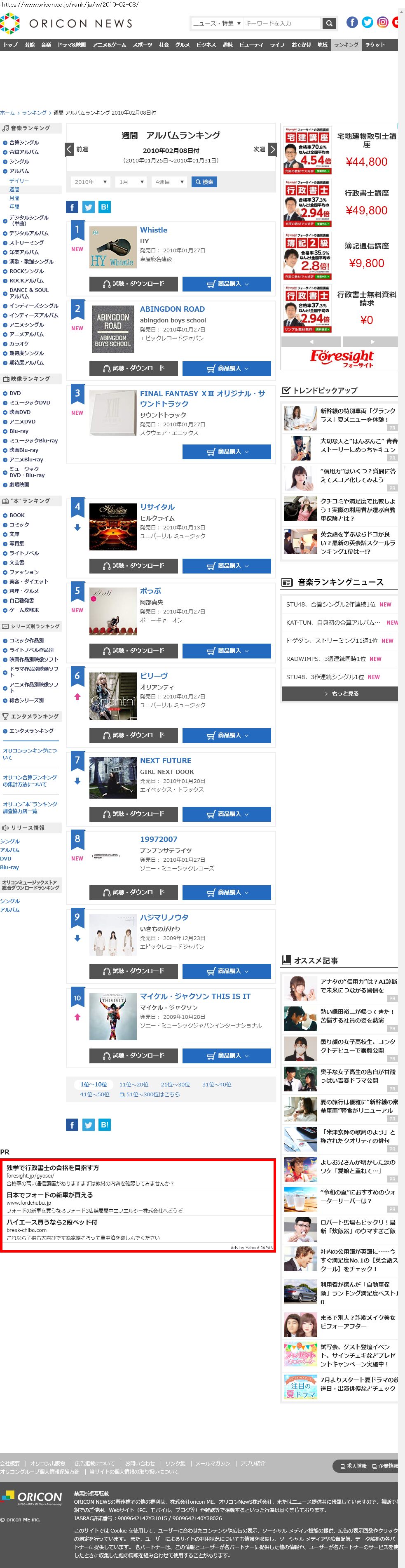Tap the keyword search input field
The height and width of the screenshot is (1568, 405).
click(x=281, y=23)
